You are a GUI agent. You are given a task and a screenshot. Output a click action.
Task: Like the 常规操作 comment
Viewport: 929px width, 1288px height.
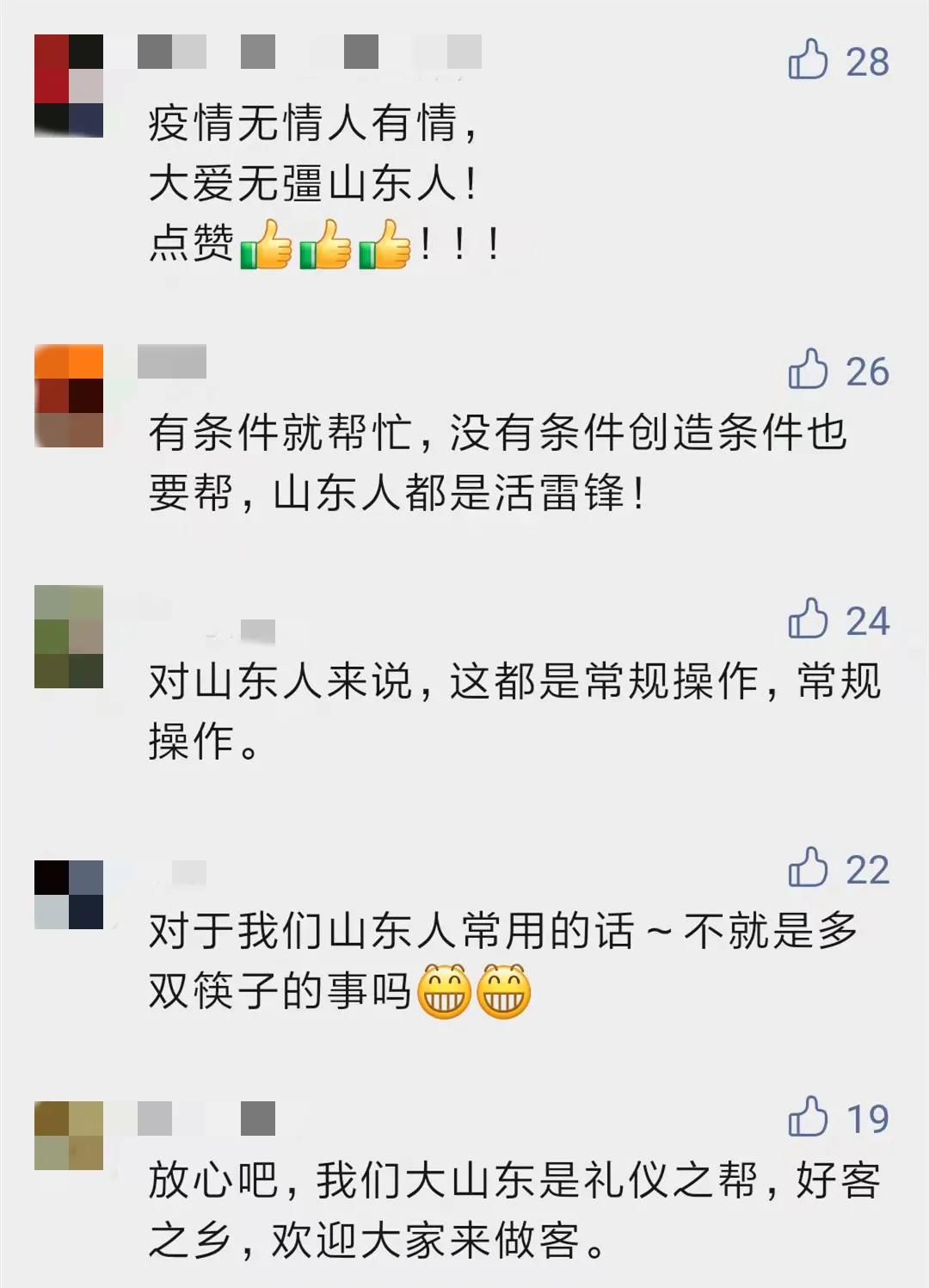click(x=808, y=619)
